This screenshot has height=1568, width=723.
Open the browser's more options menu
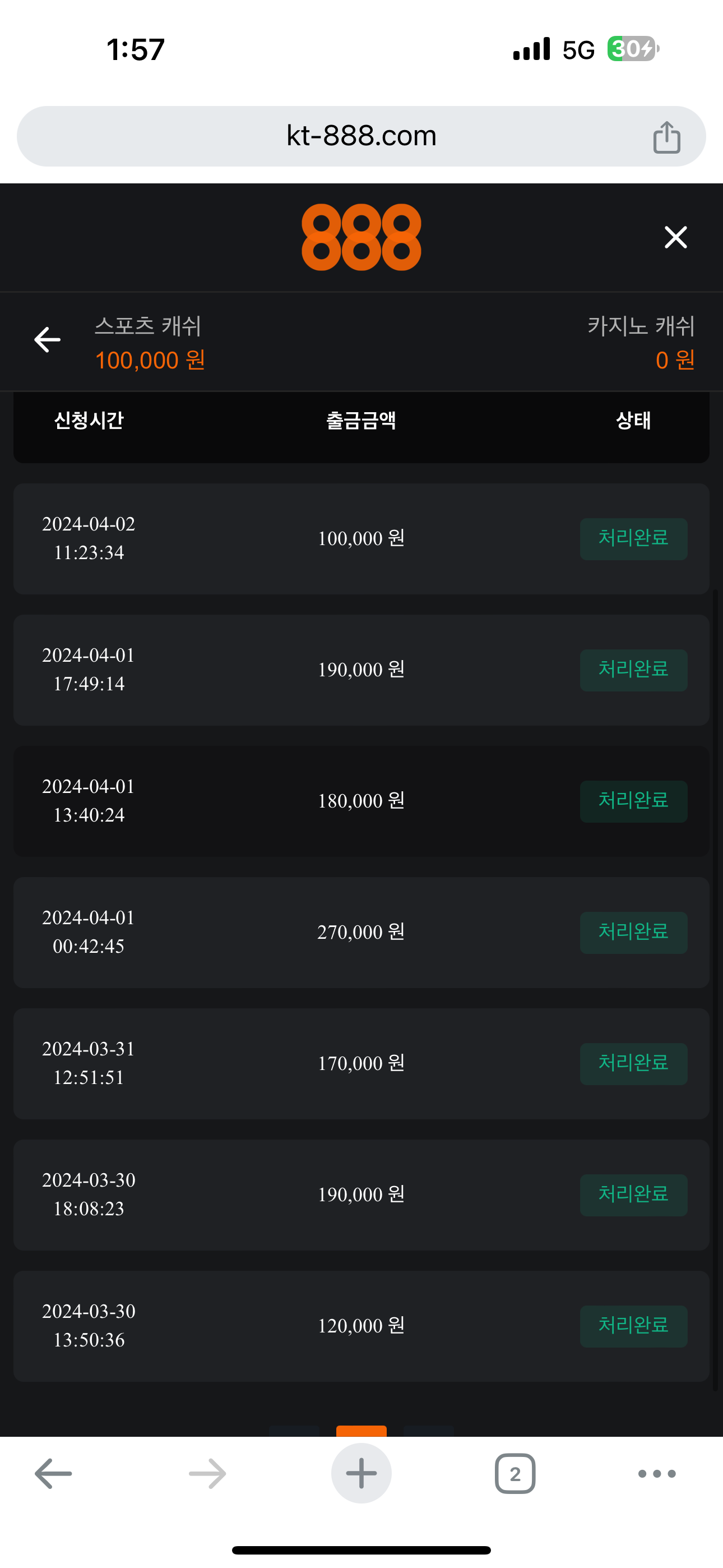[x=657, y=1474]
